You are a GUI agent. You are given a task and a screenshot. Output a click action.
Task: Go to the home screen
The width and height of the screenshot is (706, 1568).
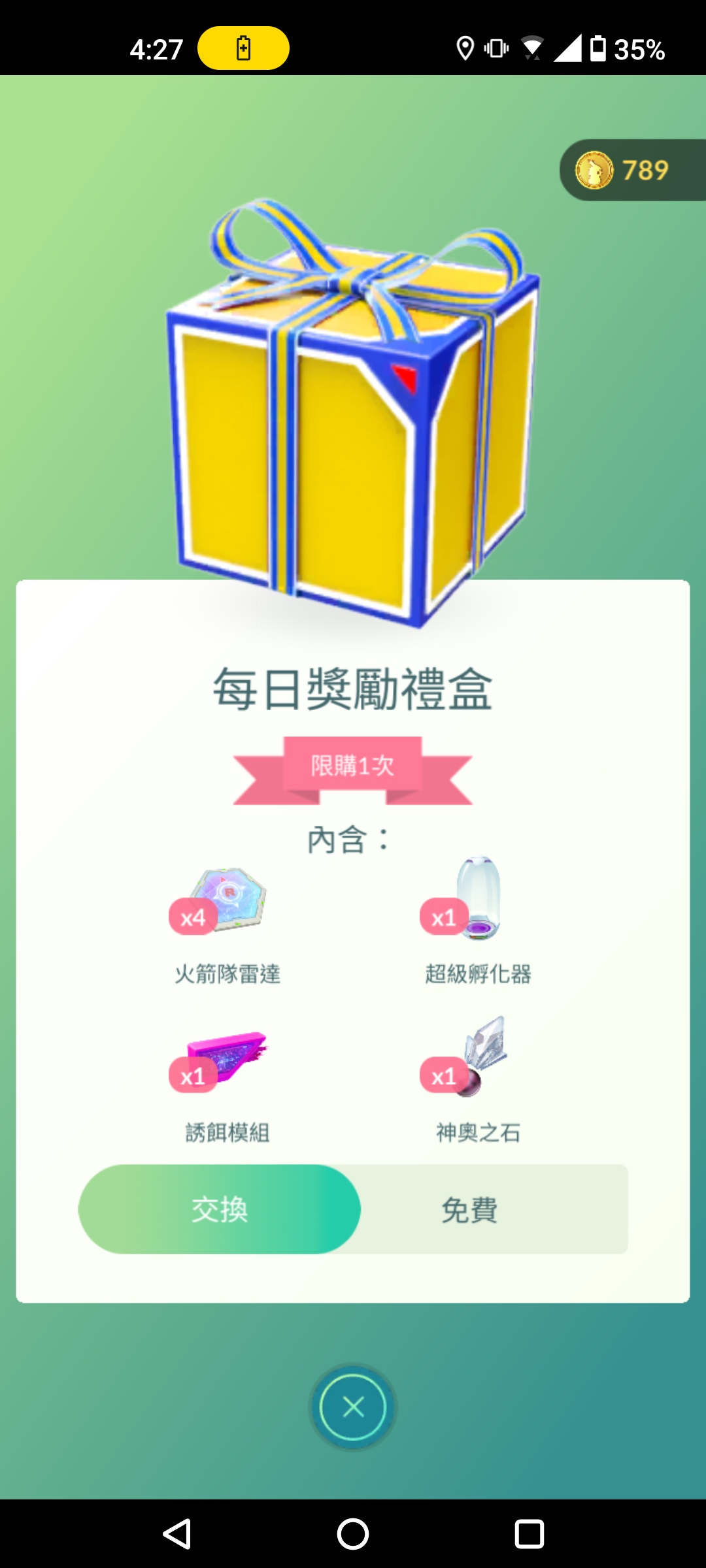[353, 1533]
